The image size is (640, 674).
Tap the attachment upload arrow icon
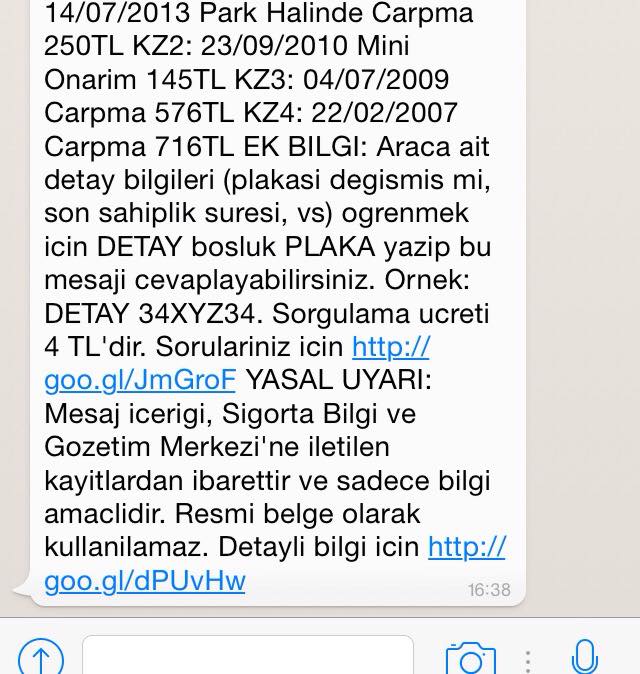[41, 657]
